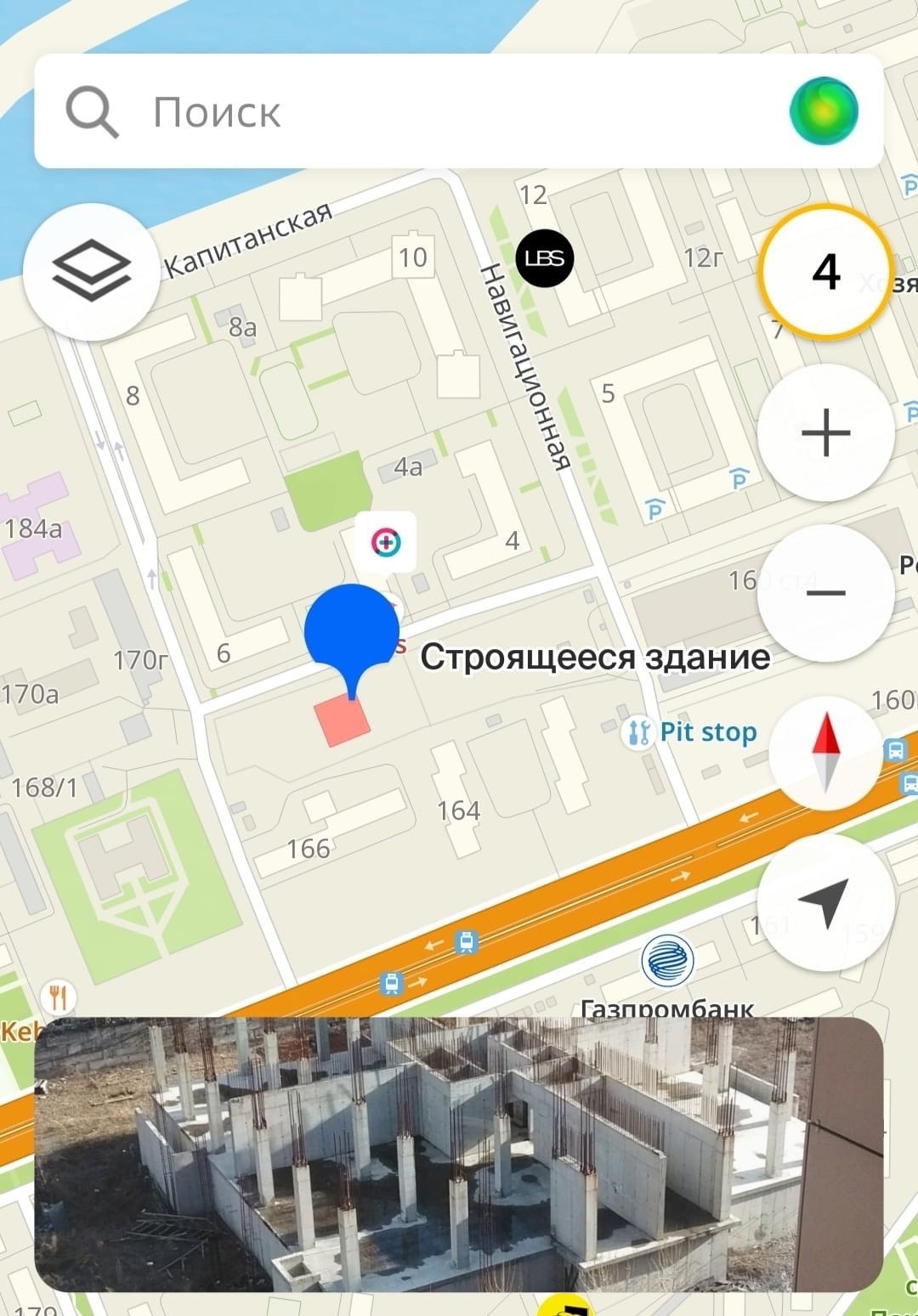The image size is (918, 1316).
Task: Tap the blue pin for Строящееся здание
Action: point(351,630)
